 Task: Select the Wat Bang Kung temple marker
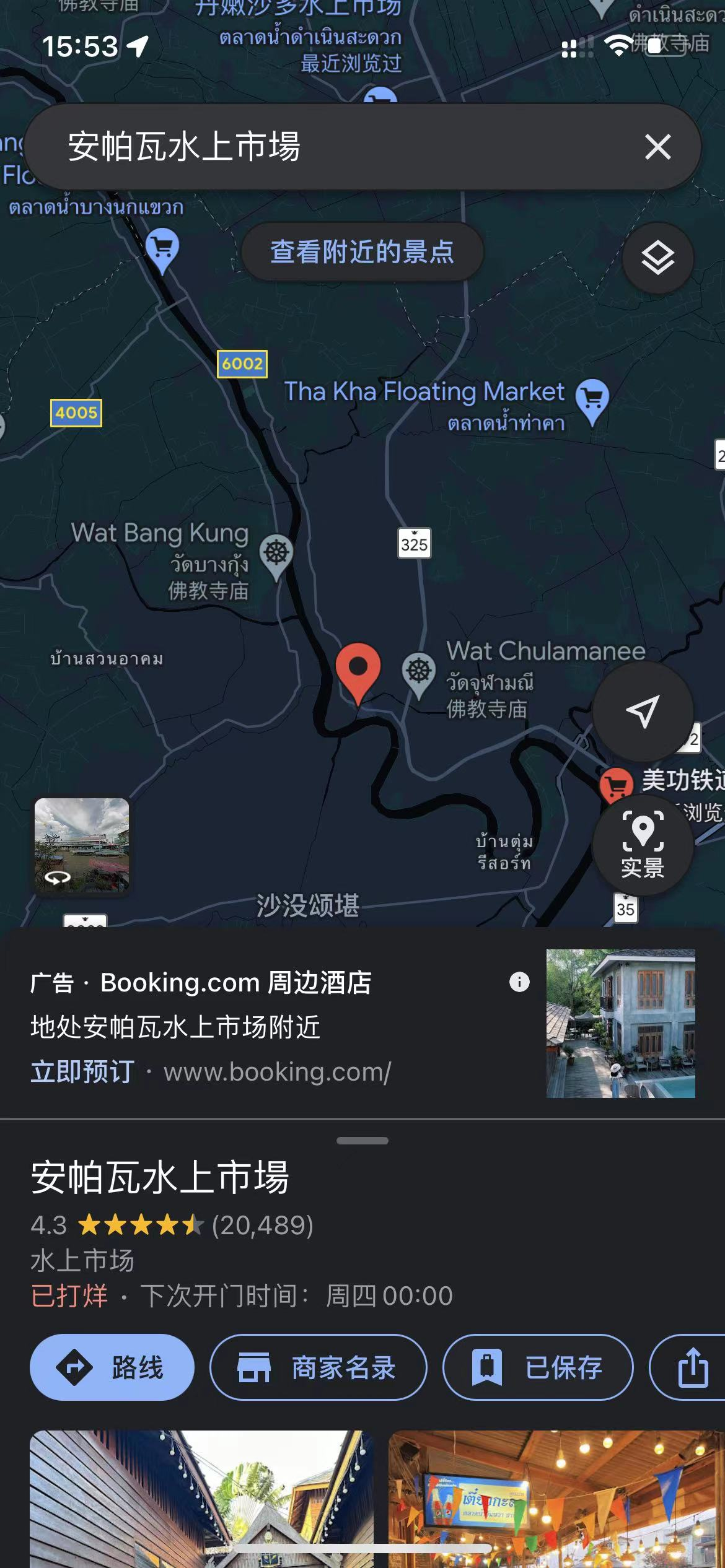click(276, 553)
